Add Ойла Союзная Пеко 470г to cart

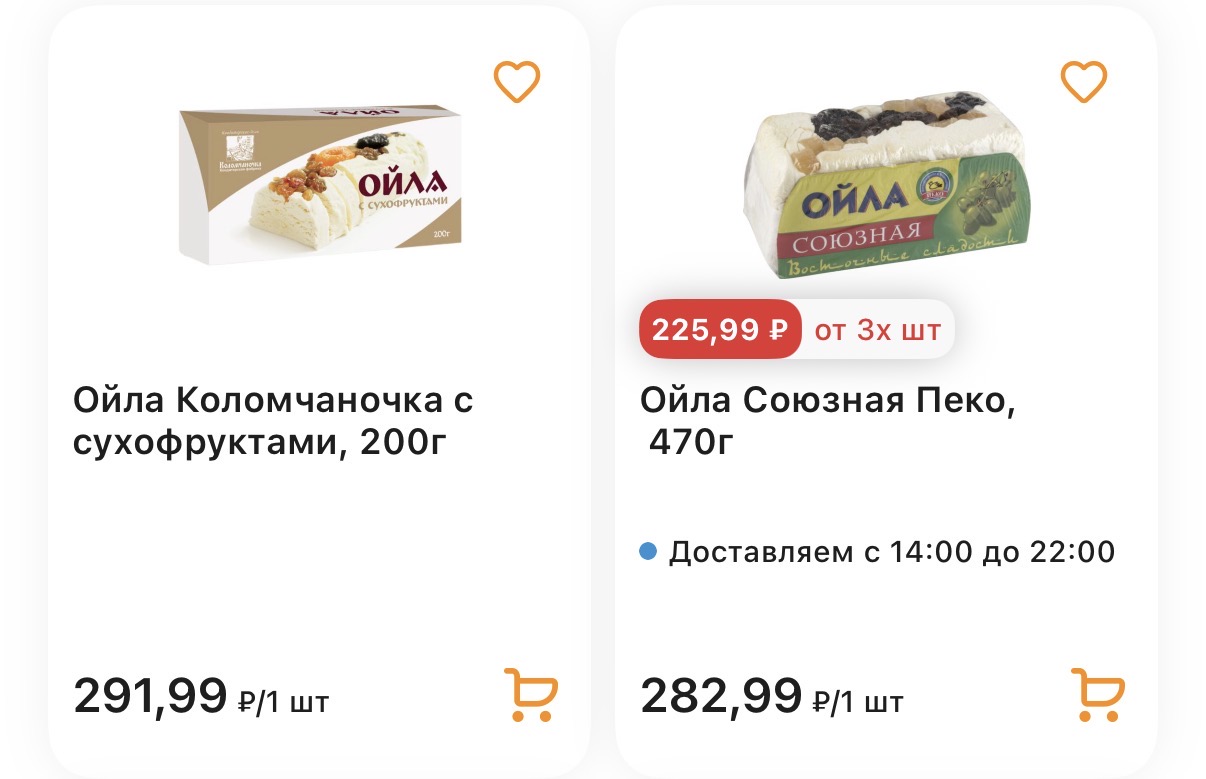[1097, 695]
